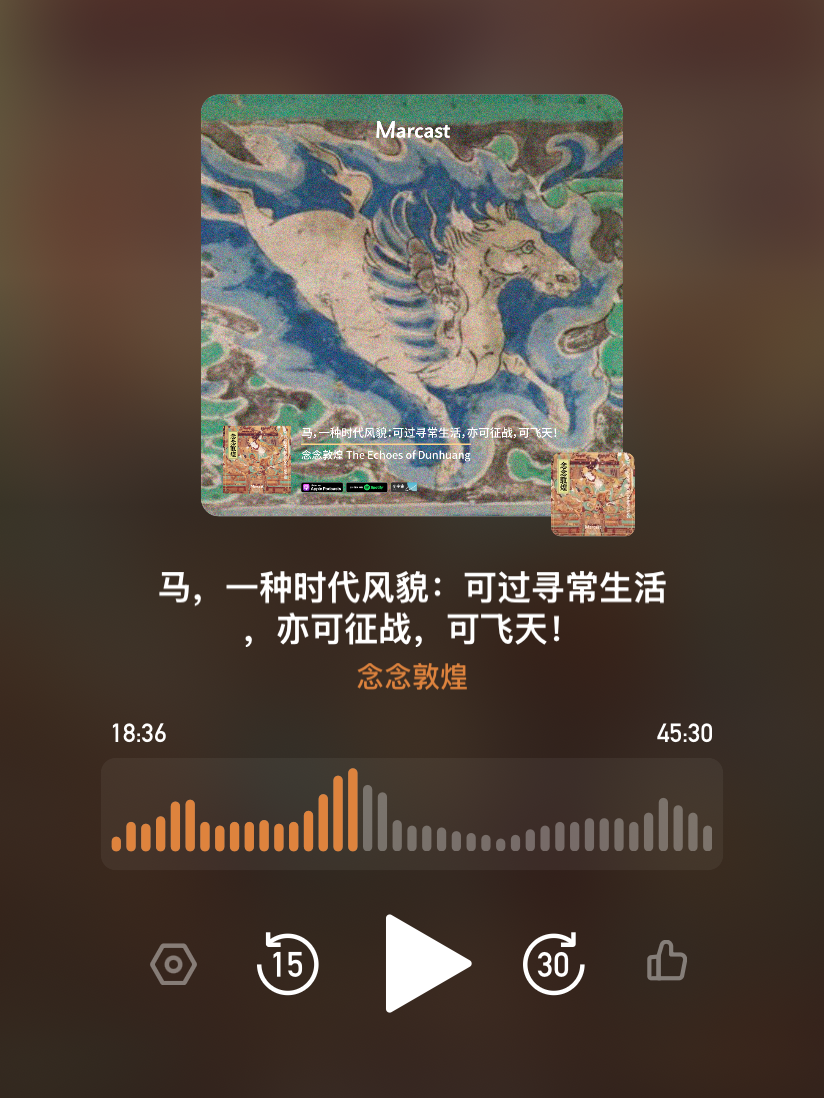Tap the waveform progress bar to seek
The image size is (824, 1098).
412,814
